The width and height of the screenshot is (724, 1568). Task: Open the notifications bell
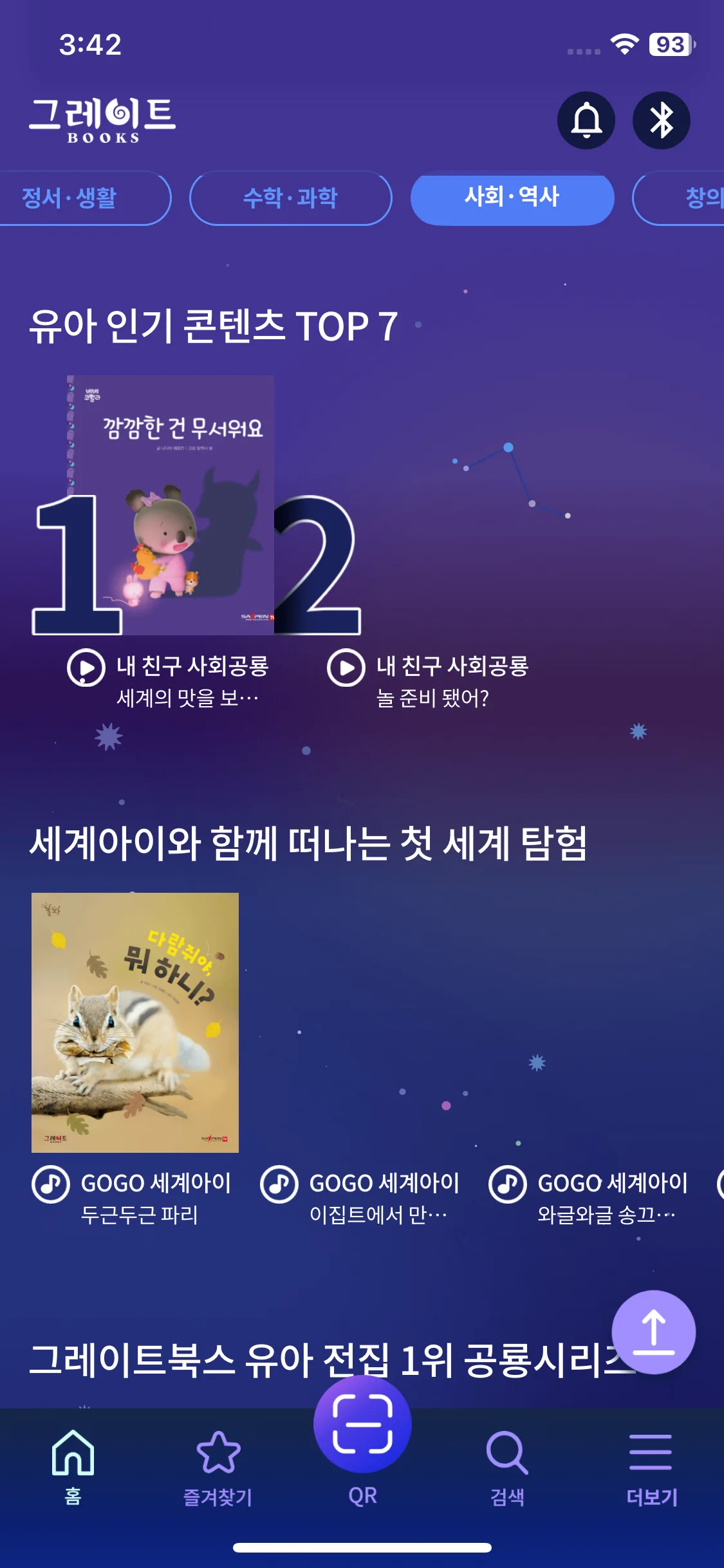tap(586, 120)
